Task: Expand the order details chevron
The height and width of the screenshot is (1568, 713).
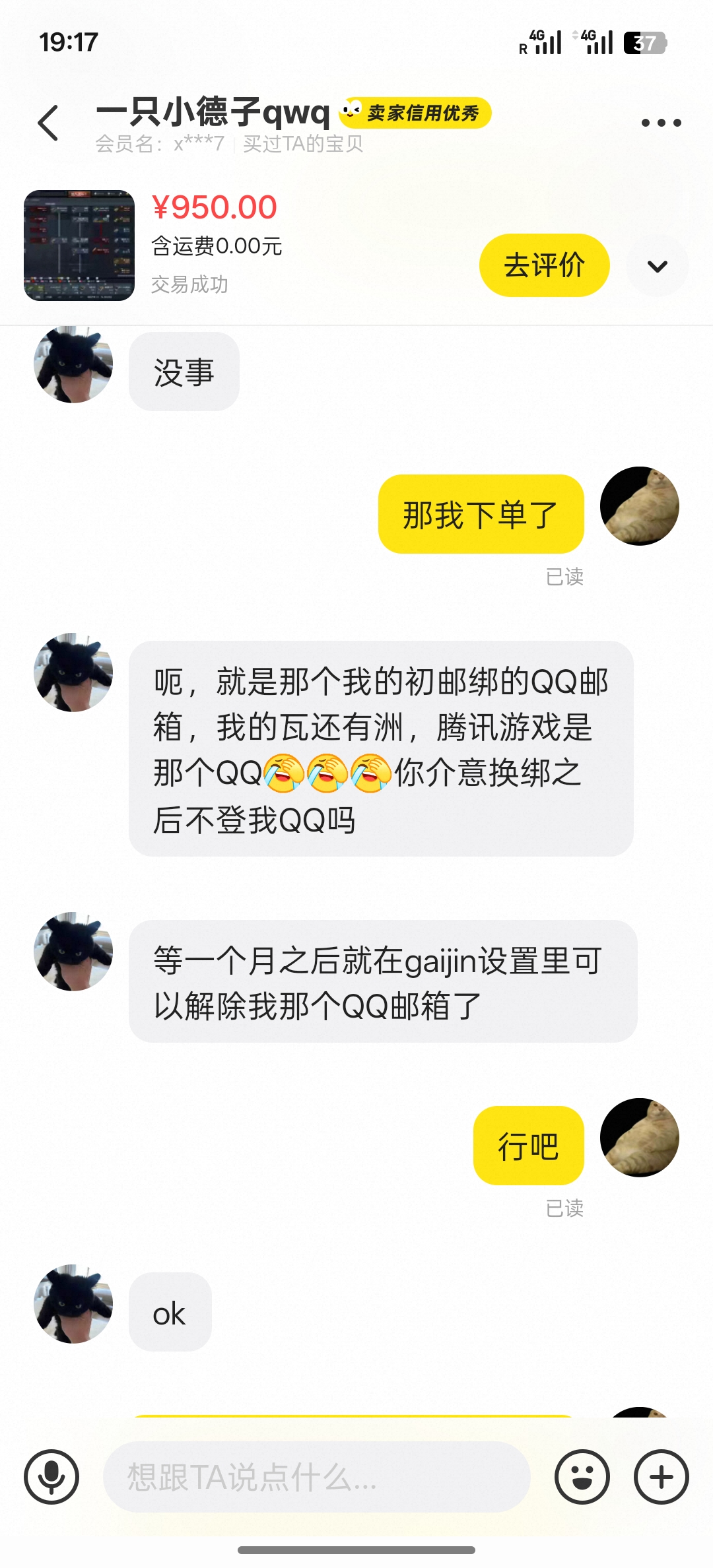Action: pyautogui.click(x=658, y=266)
